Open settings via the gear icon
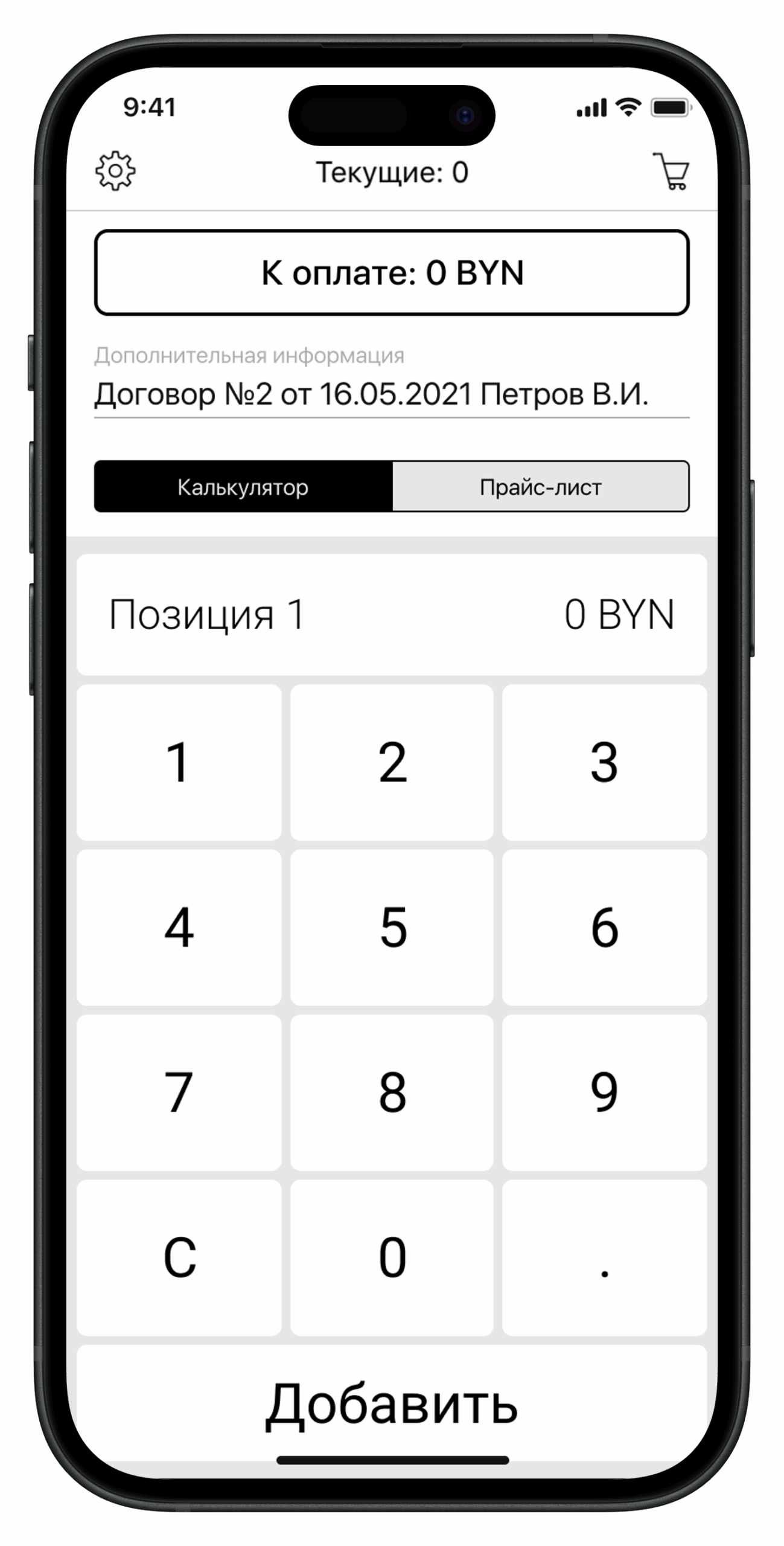This screenshot has width=784, height=1546. [x=115, y=172]
